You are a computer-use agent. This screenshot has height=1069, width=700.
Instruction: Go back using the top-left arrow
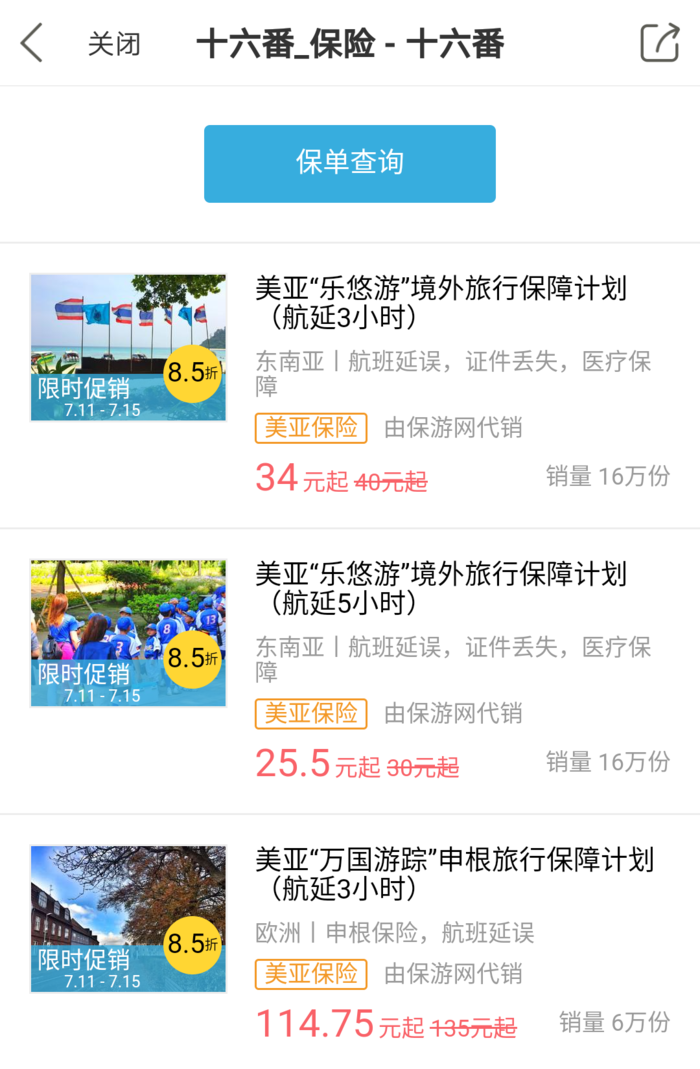coord(33,44)
